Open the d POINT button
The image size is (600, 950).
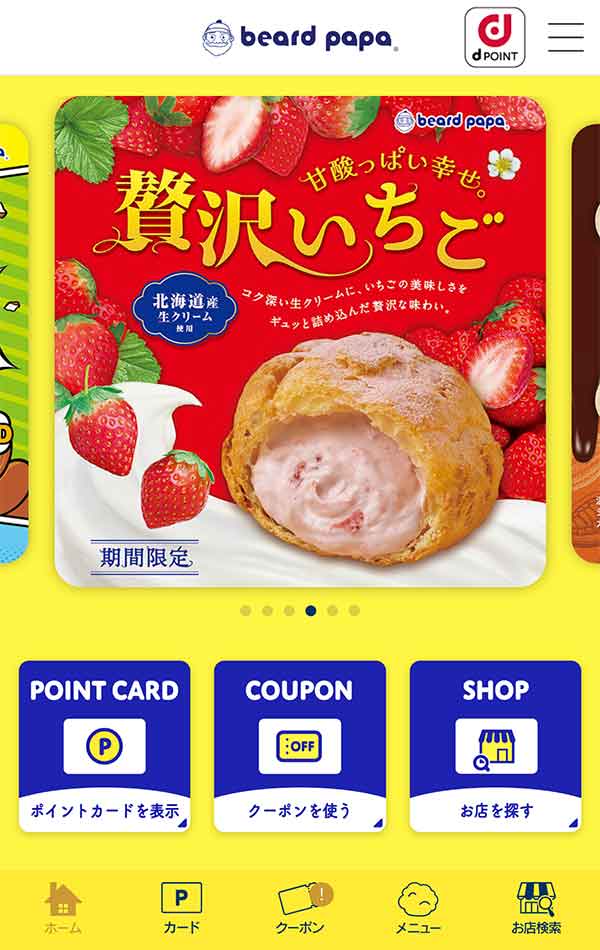coord(494,38)
